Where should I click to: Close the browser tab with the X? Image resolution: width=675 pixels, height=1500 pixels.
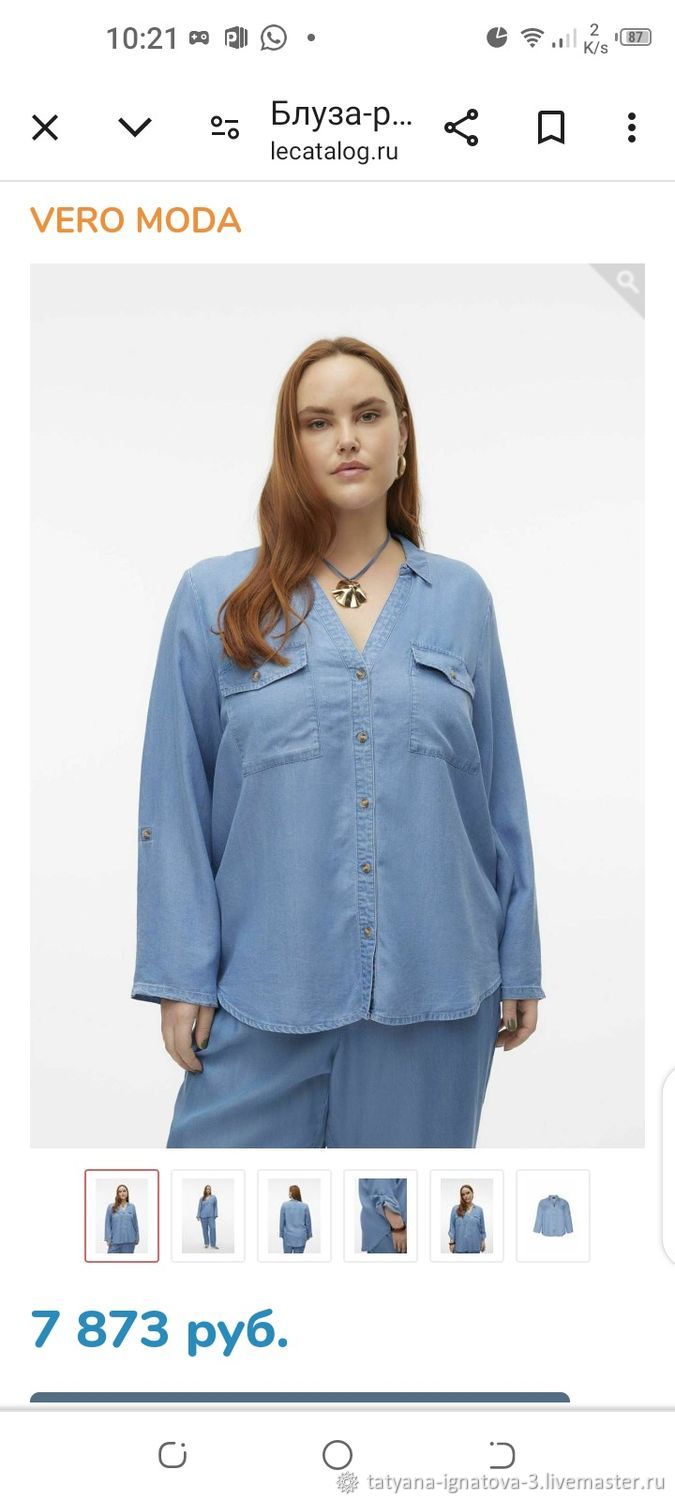[45, 128]
